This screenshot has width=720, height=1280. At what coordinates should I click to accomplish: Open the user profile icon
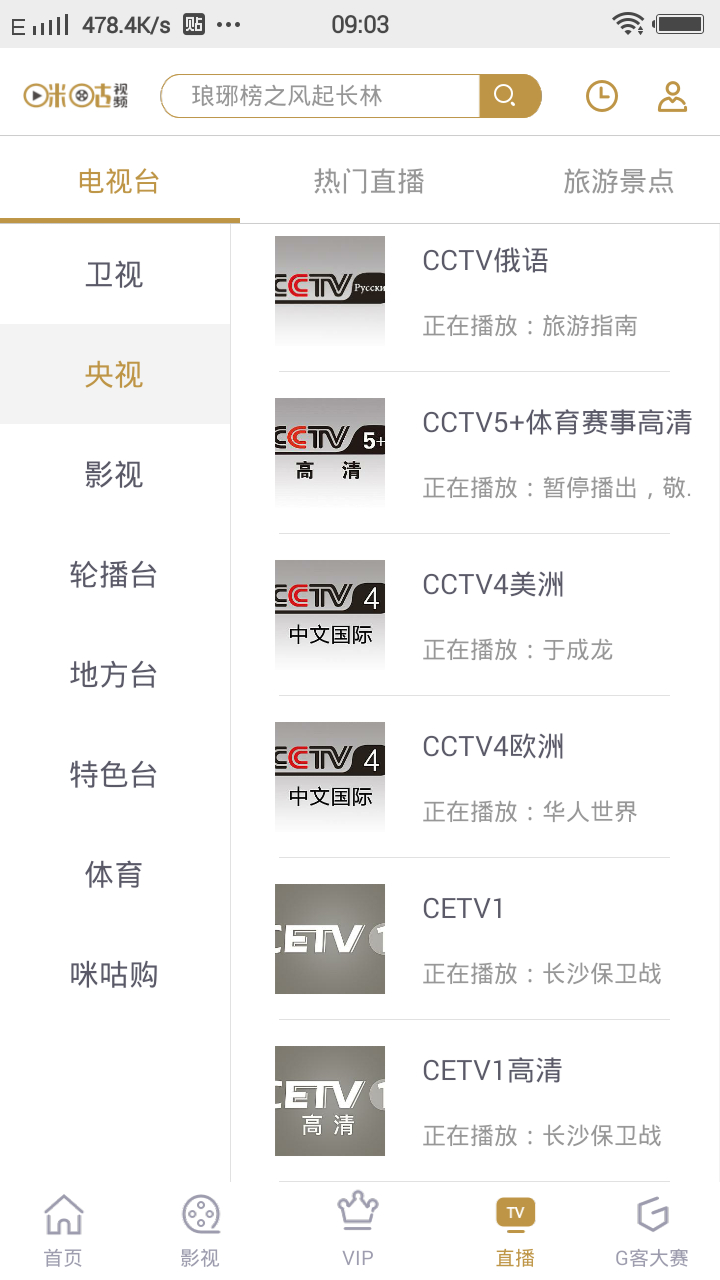(672, 96)
